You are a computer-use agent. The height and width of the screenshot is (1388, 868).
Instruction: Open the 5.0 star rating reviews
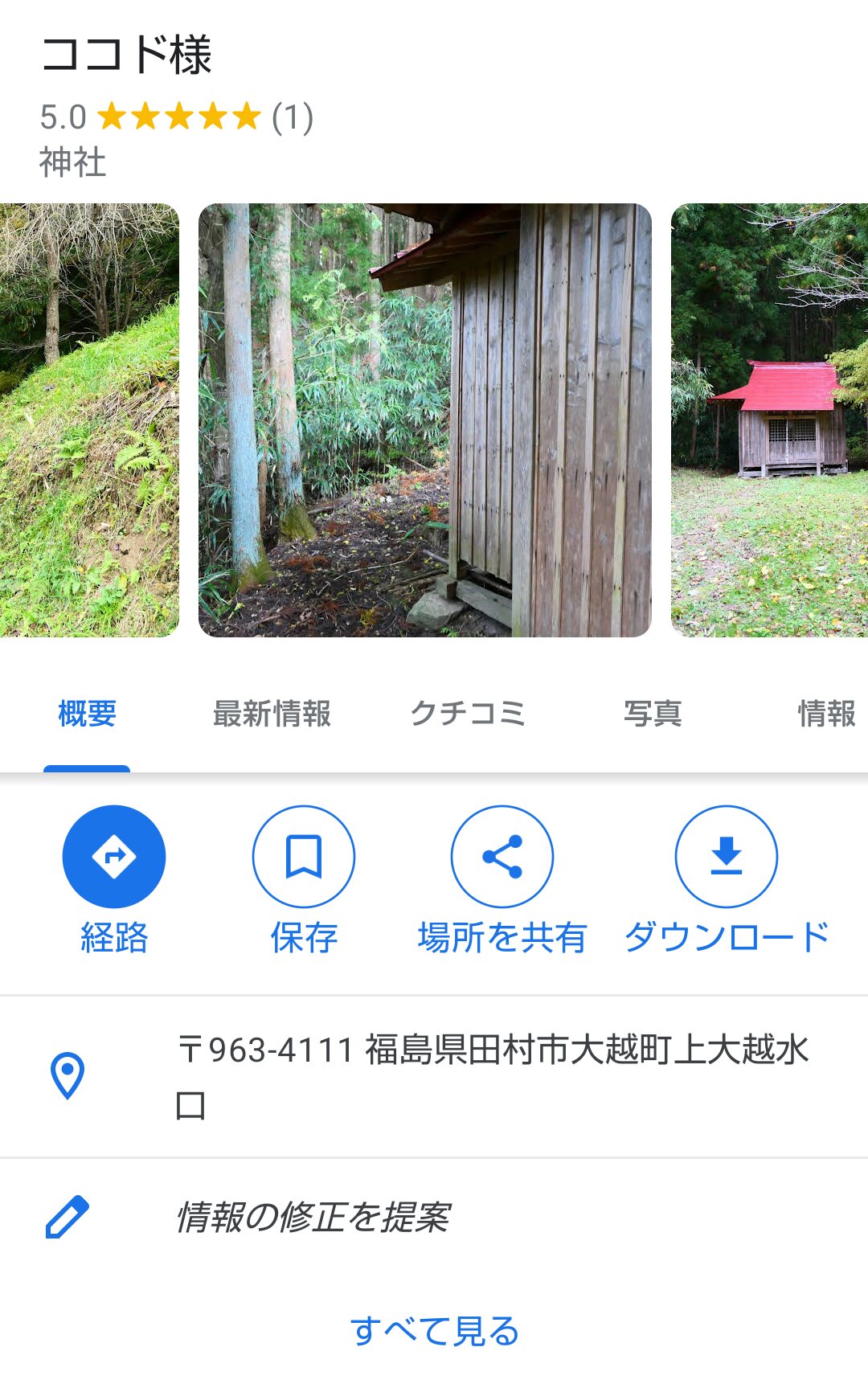click(178, 117)
